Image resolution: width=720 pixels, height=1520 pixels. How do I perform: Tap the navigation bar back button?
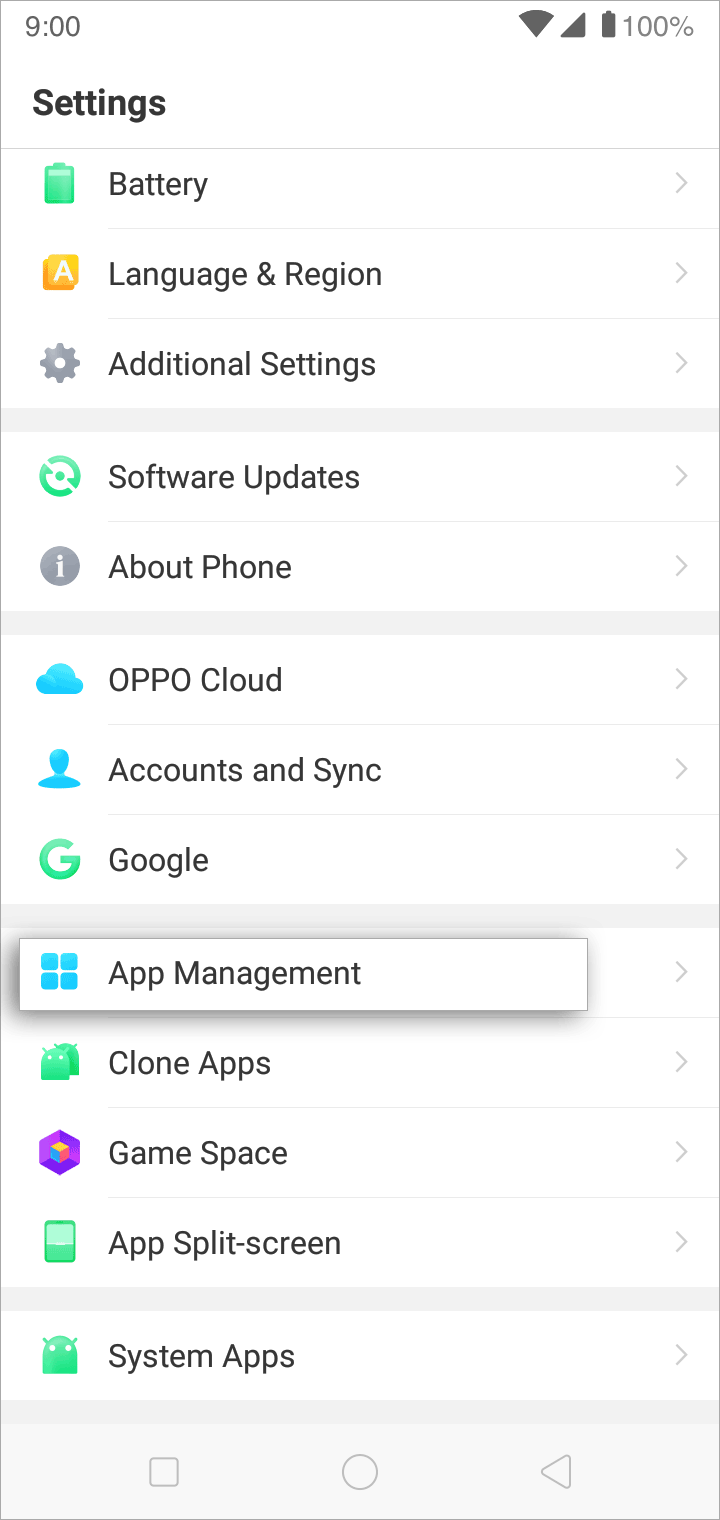pyautogui.click(x=556, y=1471)
